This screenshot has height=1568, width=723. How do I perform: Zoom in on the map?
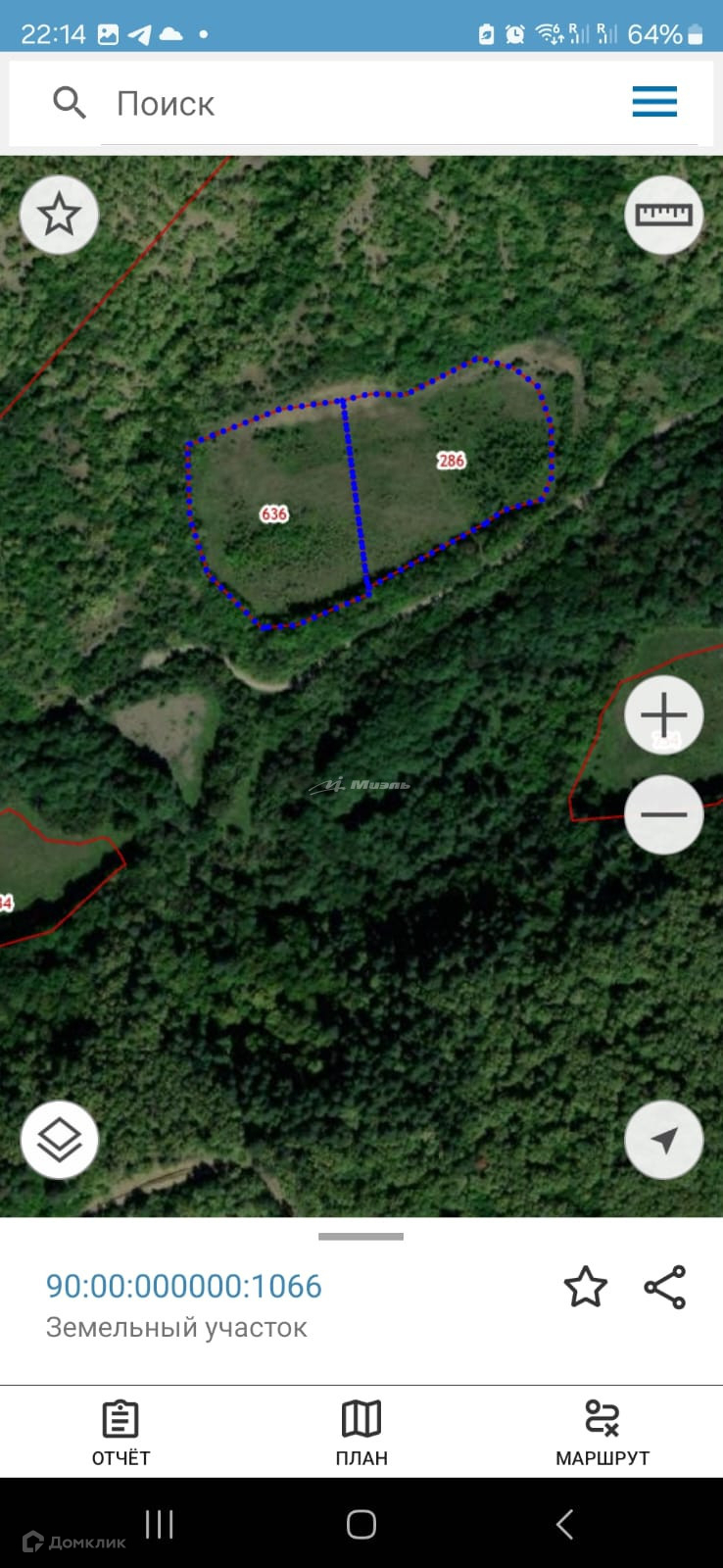point(663,714)
